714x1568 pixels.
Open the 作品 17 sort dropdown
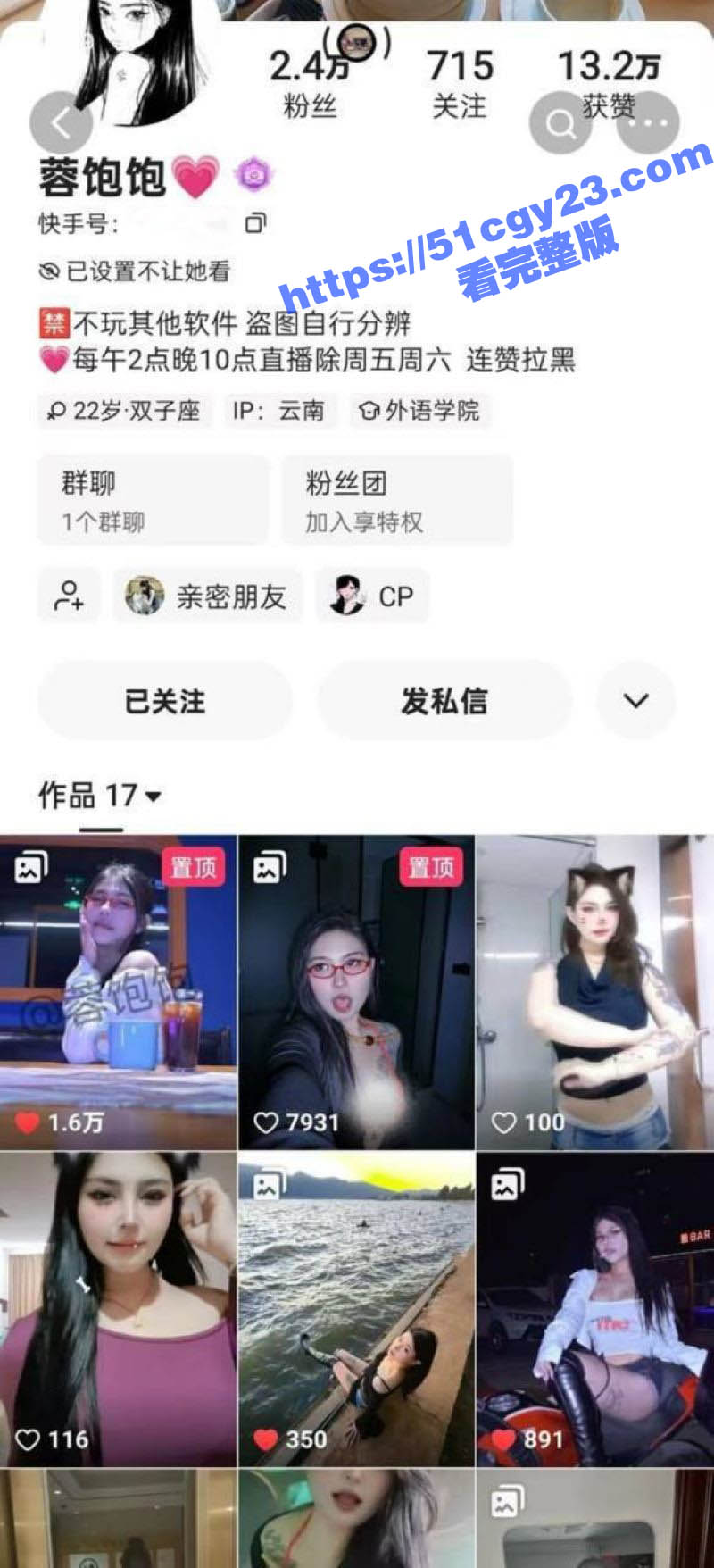click(100, 795)
